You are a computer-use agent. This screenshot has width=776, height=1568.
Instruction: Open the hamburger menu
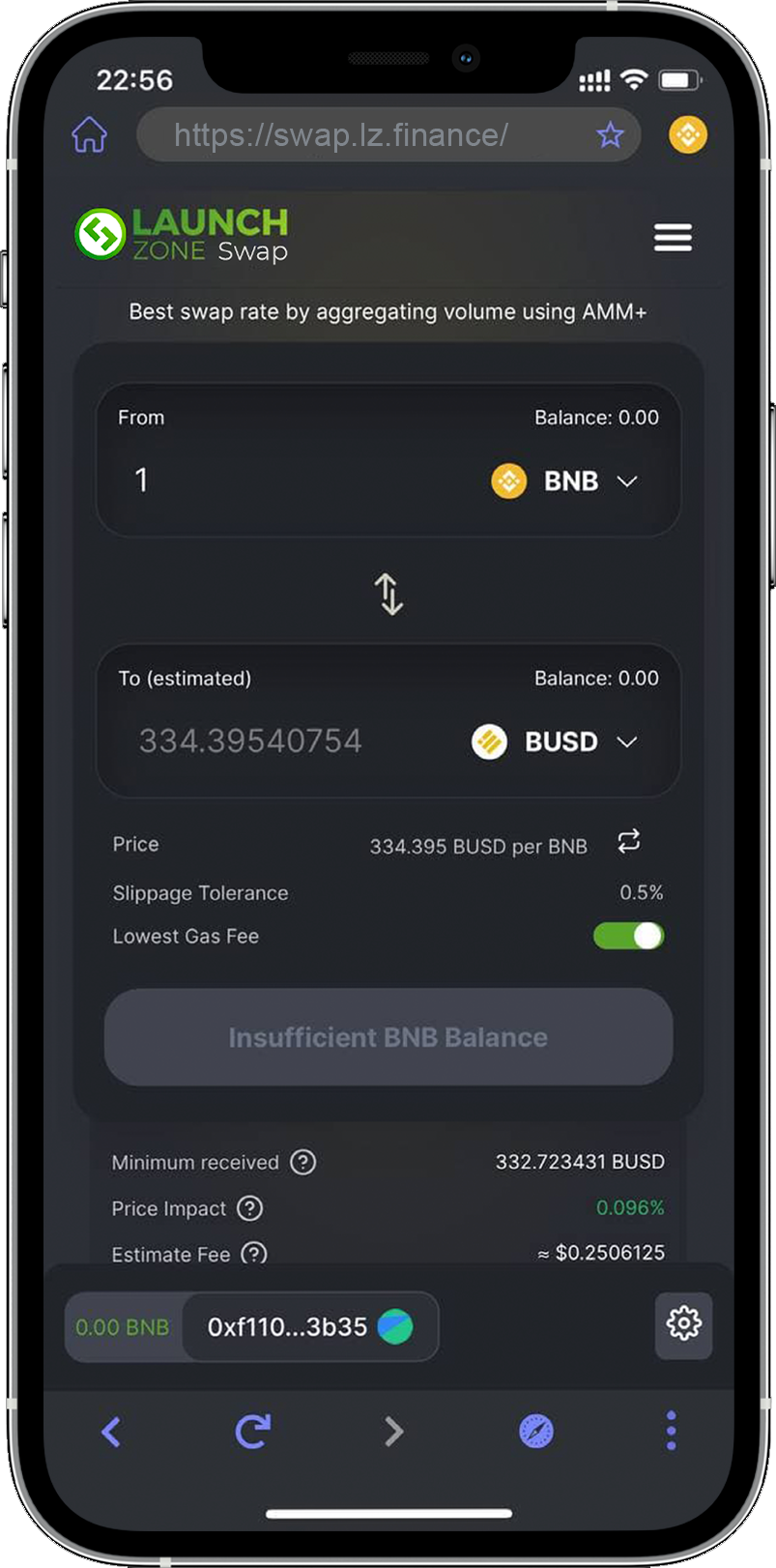673,237
